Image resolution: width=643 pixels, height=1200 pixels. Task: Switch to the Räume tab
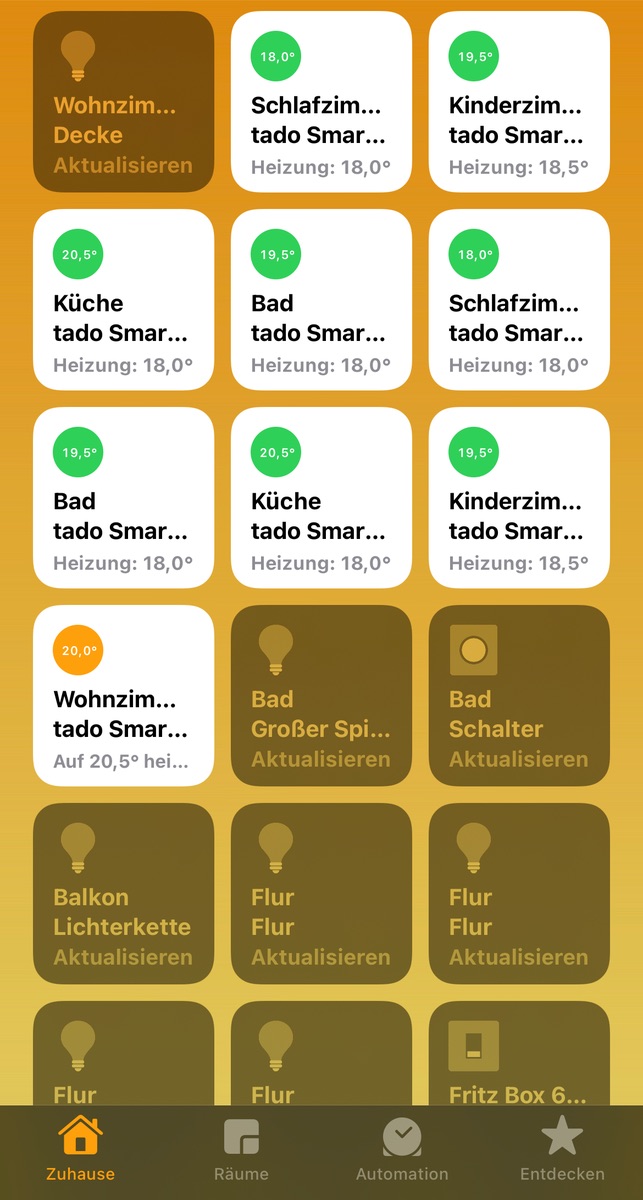point(241,1150)
